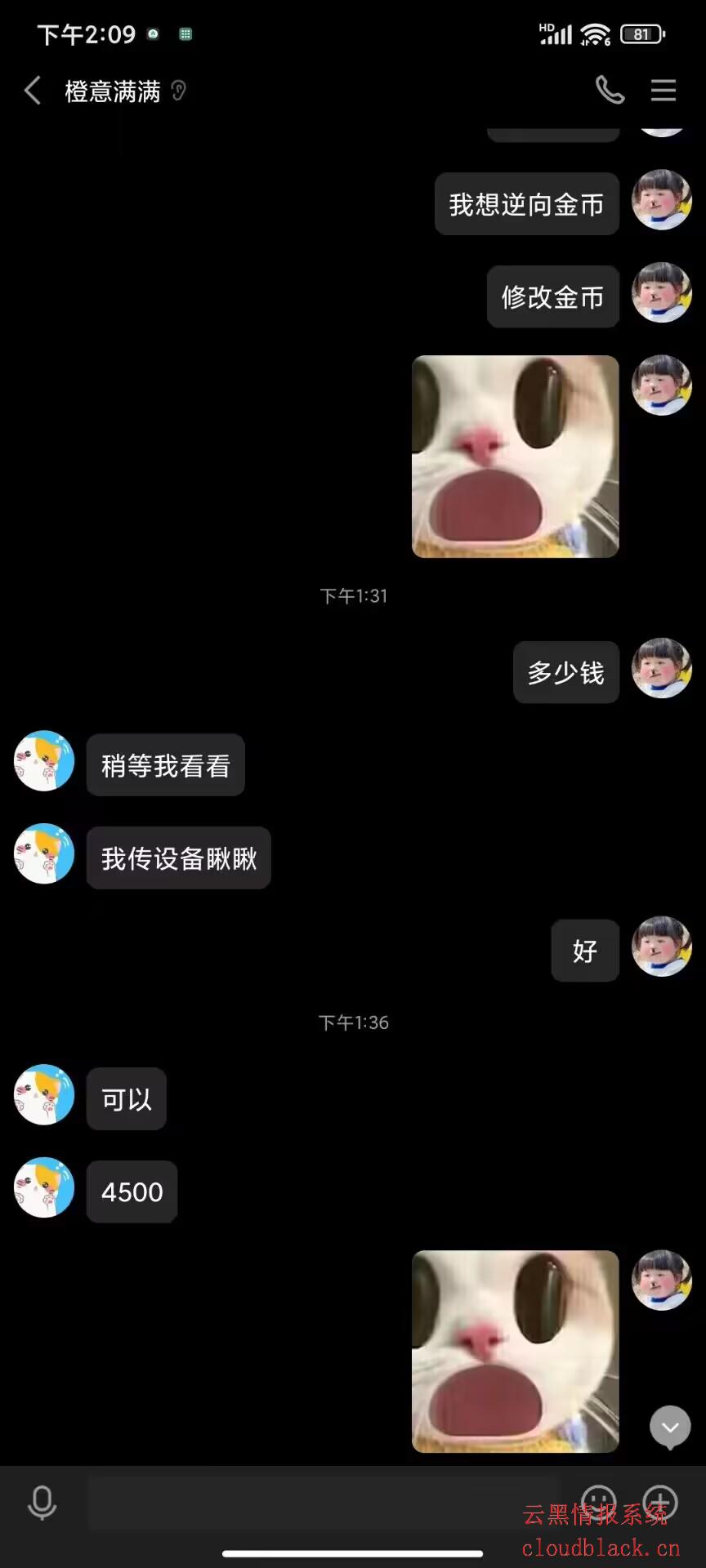
Task: Start a voice call with 橙意满满
Action: [x=610, y=91]
